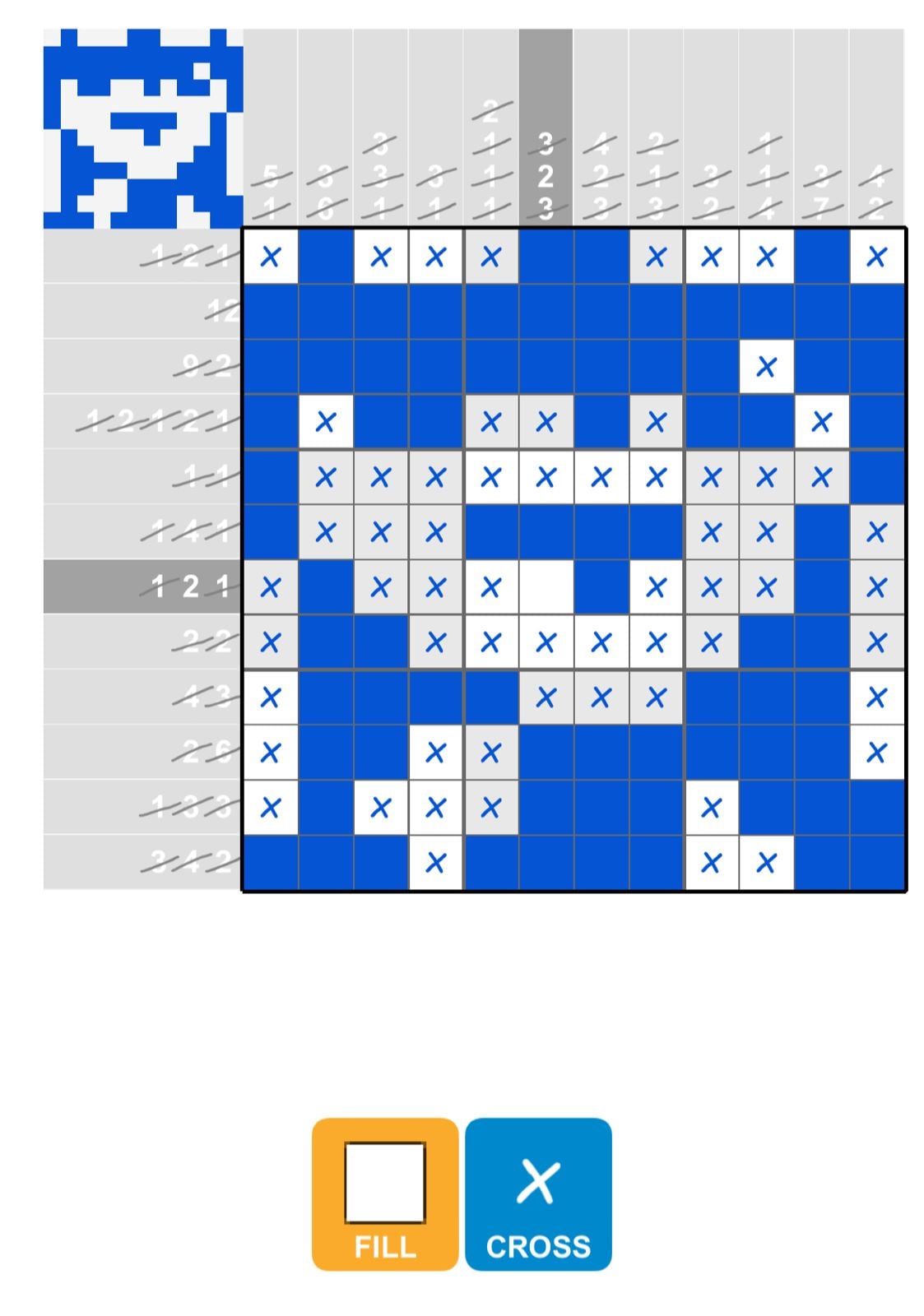Tap the empty cell in row 1 2 1
The width and height of the screenshot is (924, 1316).
pyautogui.click(x=545, y=587)
